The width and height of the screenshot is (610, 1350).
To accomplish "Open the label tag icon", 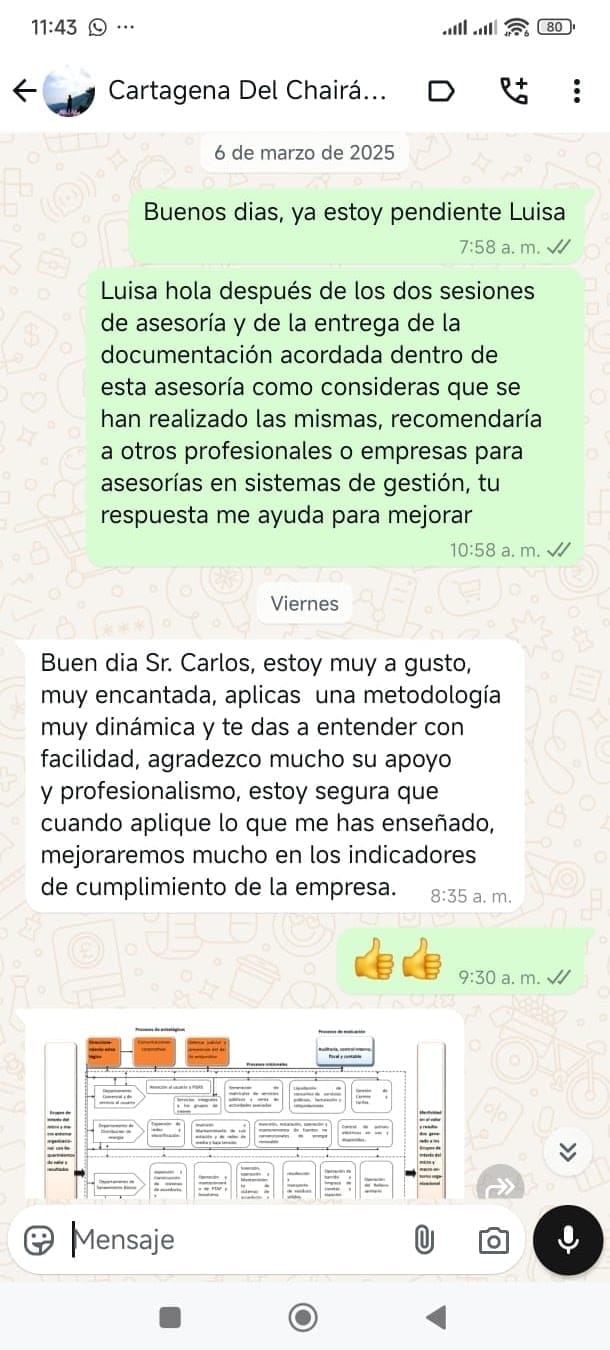I will pos(441,91).
